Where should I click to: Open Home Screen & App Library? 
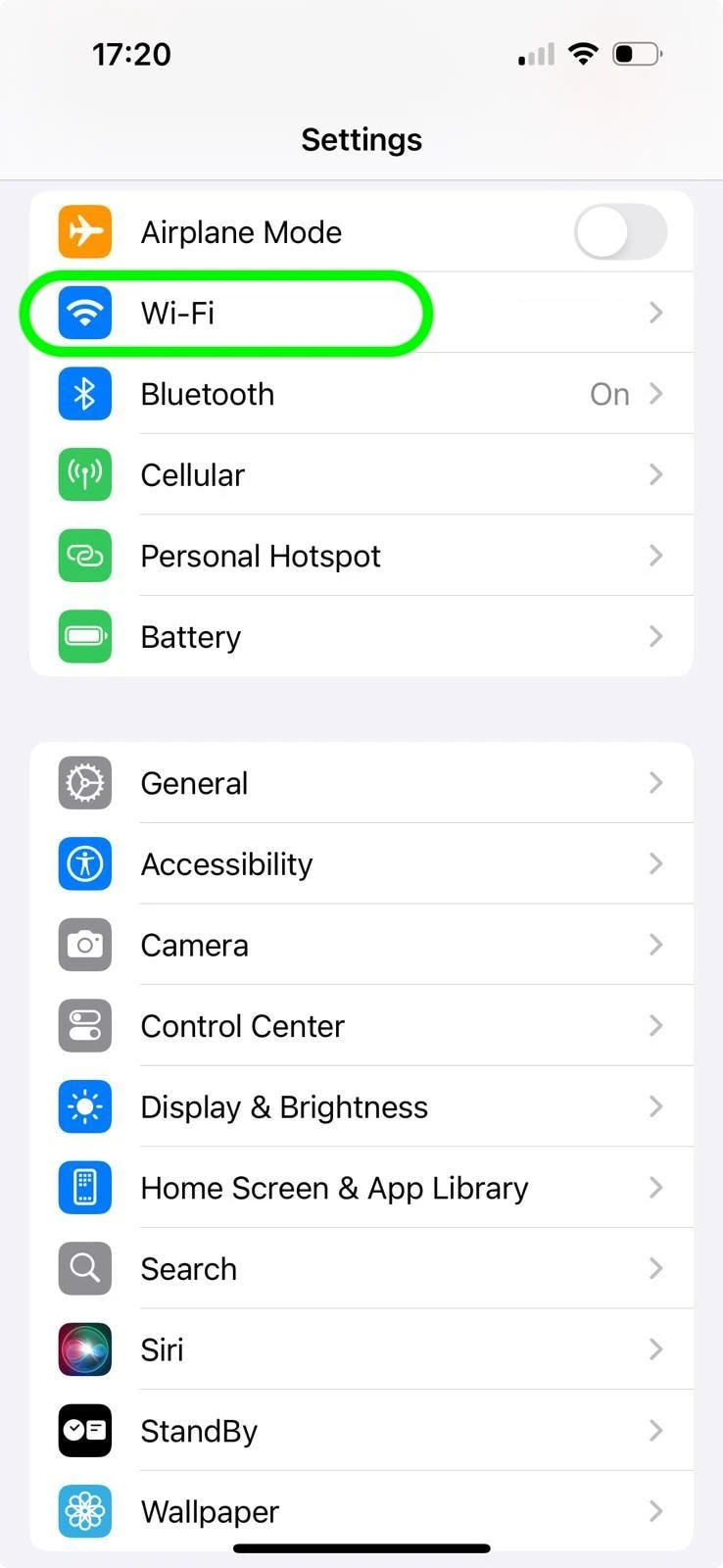361,1188
